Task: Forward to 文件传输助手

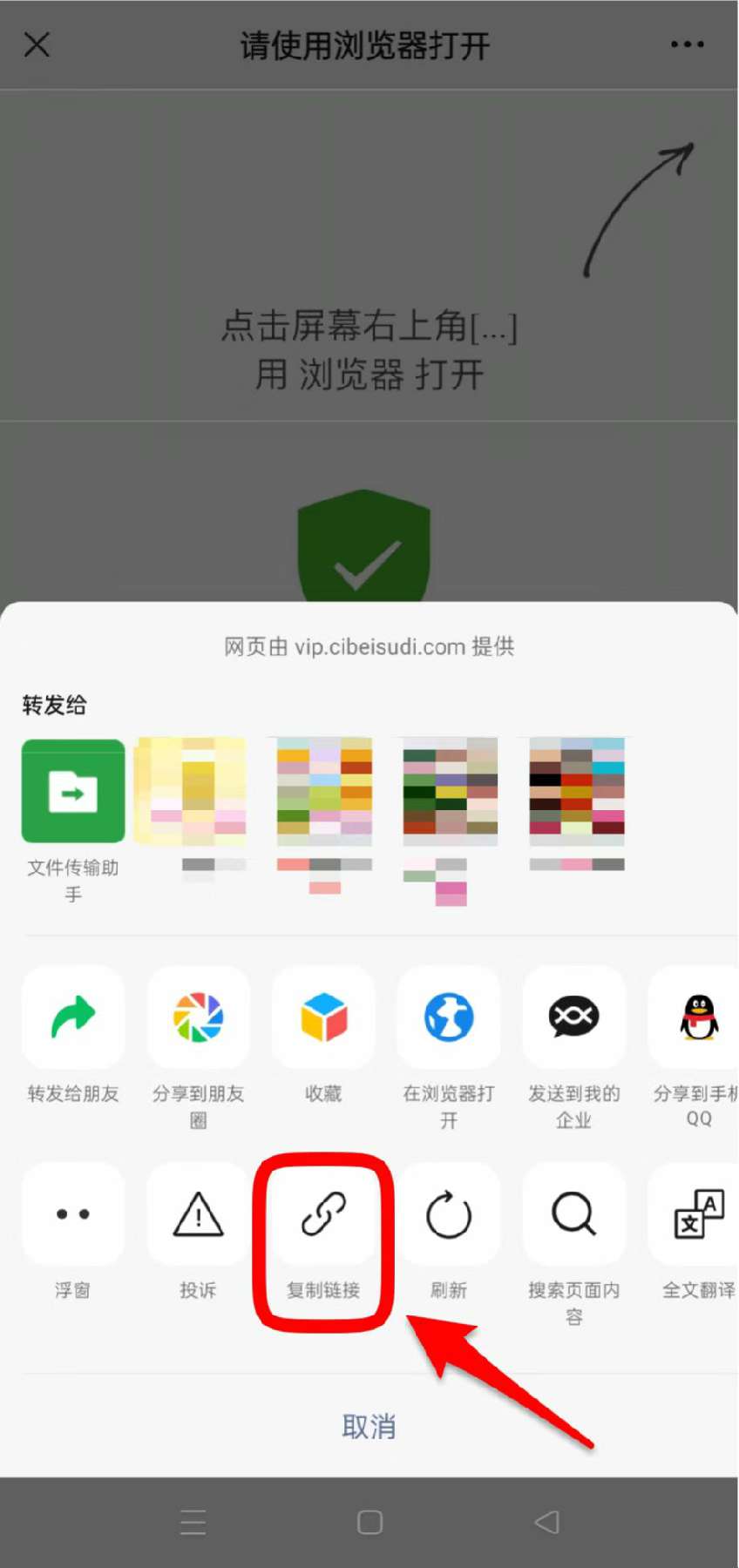Action: click(x=73, y=792)
